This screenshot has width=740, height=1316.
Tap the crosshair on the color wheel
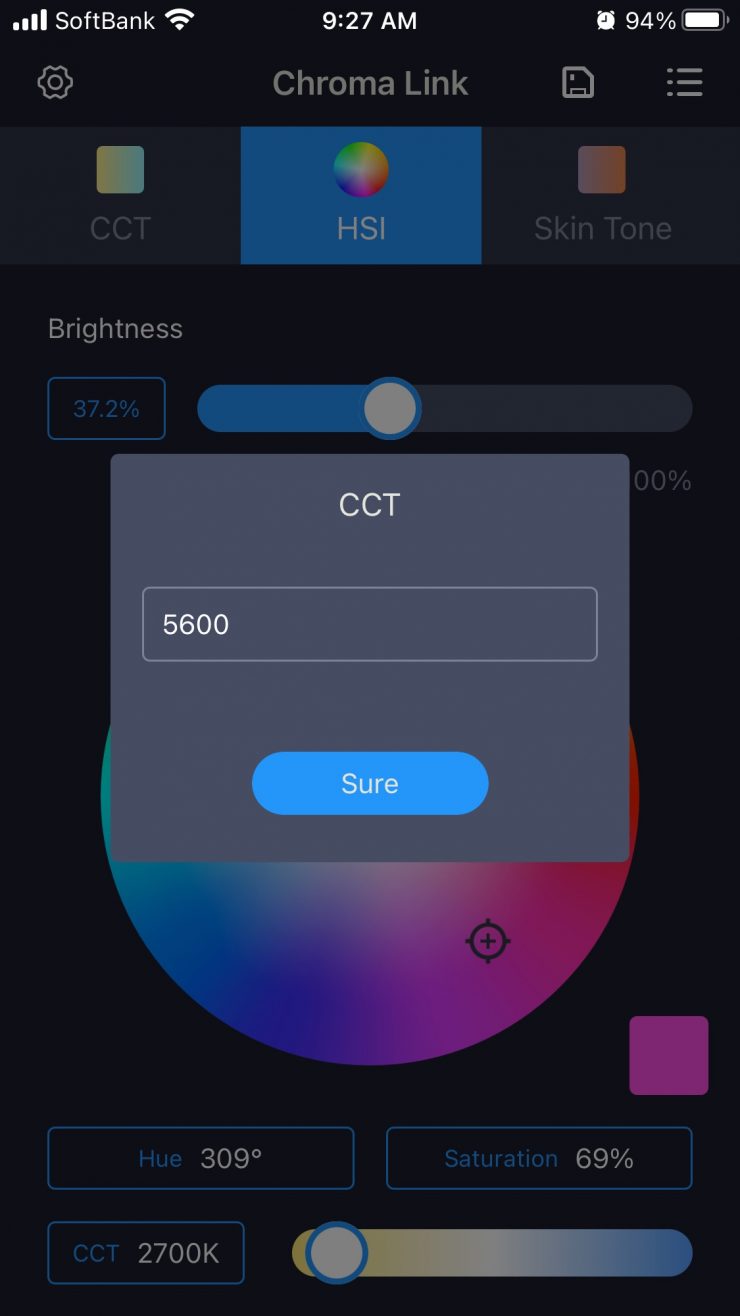pyautogui.click(x=488, y=941)
